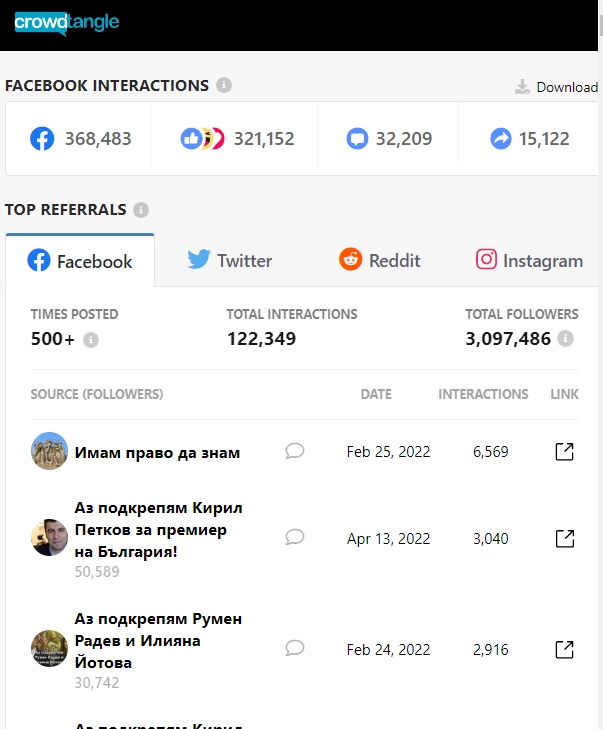Show info about Total Followers
The width and height of the screenshot is (603, 729).
[x=566, y=339]
